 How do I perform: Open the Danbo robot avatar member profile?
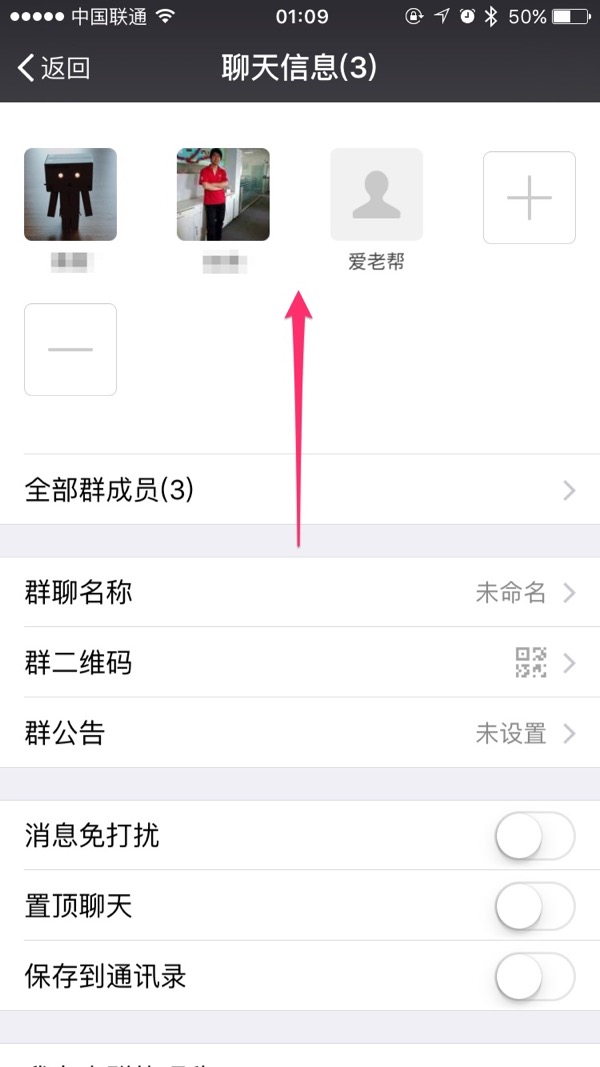(70, 195)
